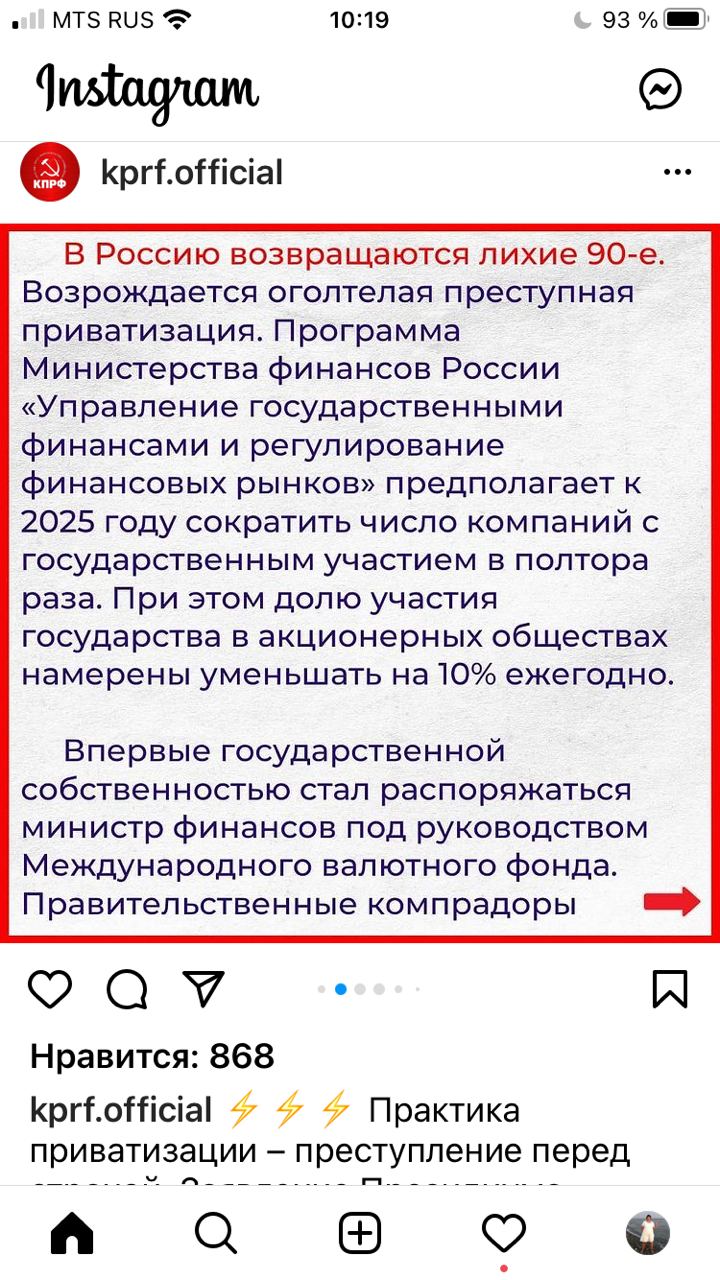The image size is (720, 1280).
Task: Open my profile tab
Action: (x=647, y=1233)
